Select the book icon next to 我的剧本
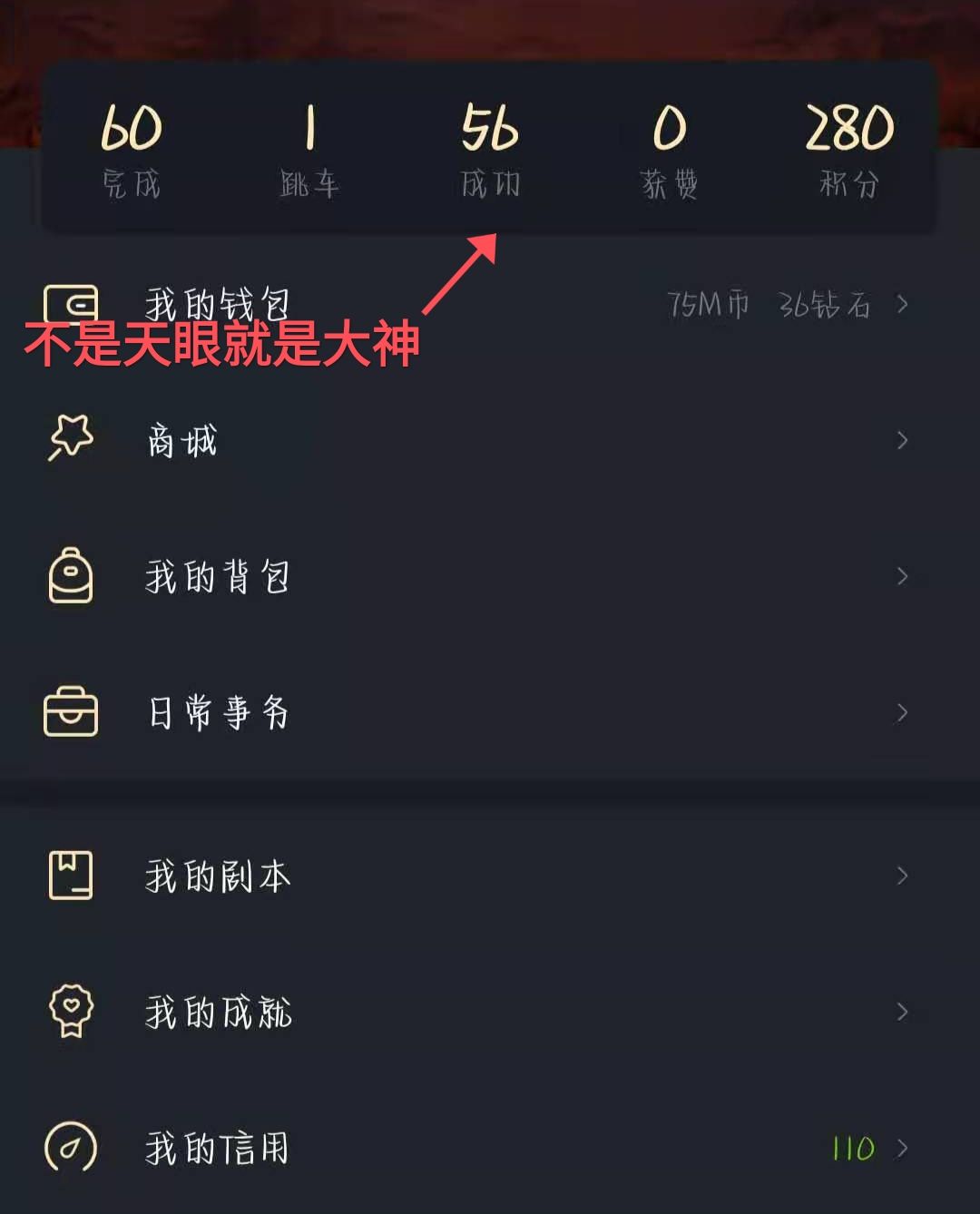 (71, 875)
